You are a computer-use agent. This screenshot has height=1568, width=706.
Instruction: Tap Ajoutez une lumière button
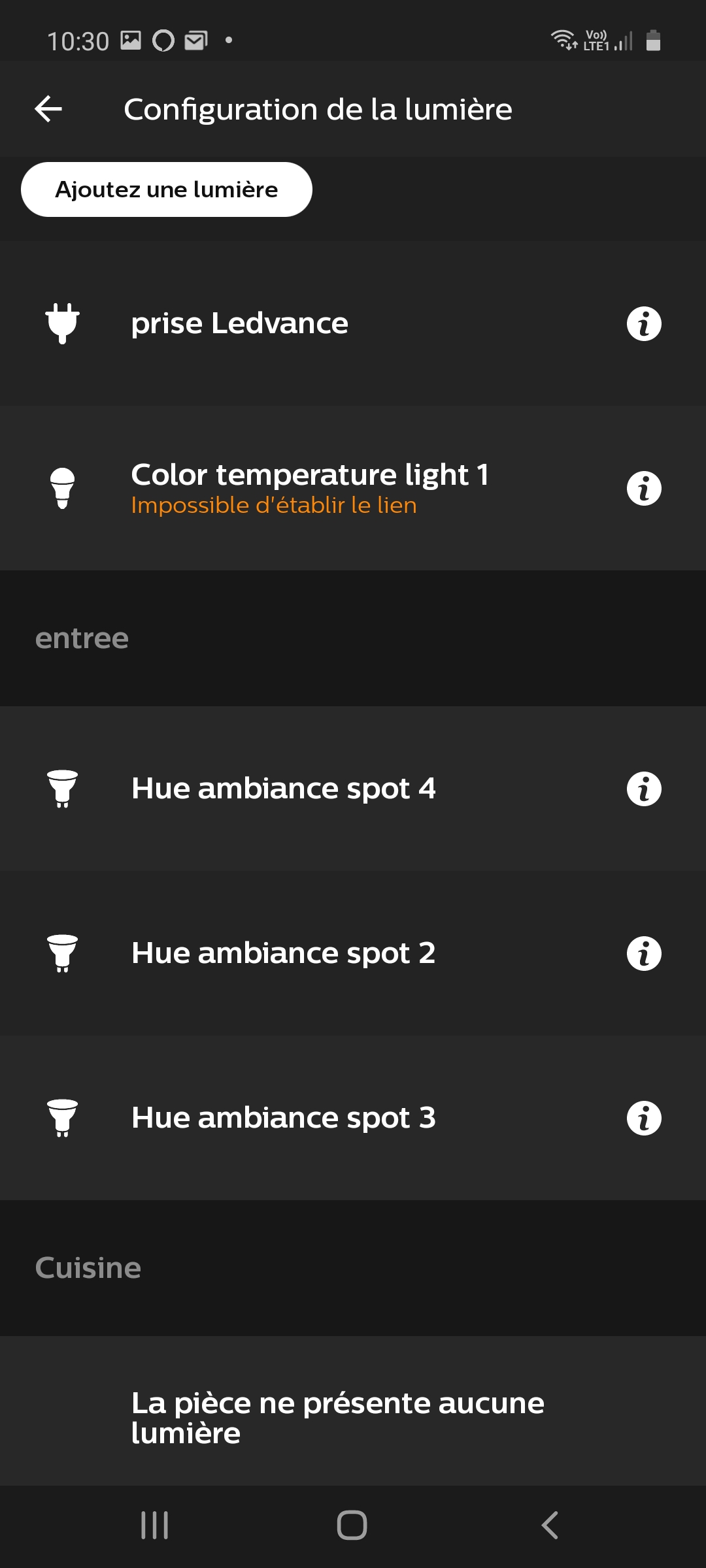click(167, 189)
